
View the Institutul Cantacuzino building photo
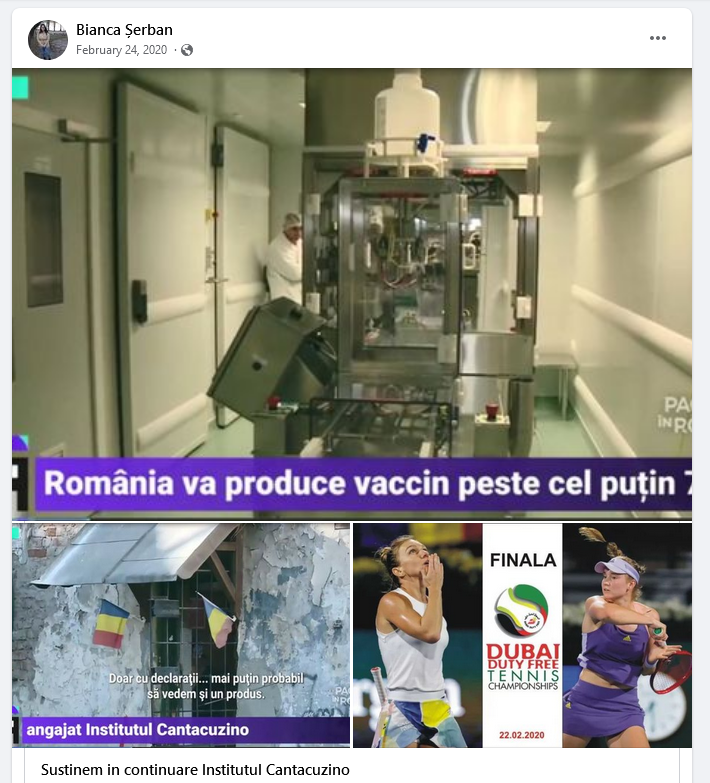coord(181,634)
